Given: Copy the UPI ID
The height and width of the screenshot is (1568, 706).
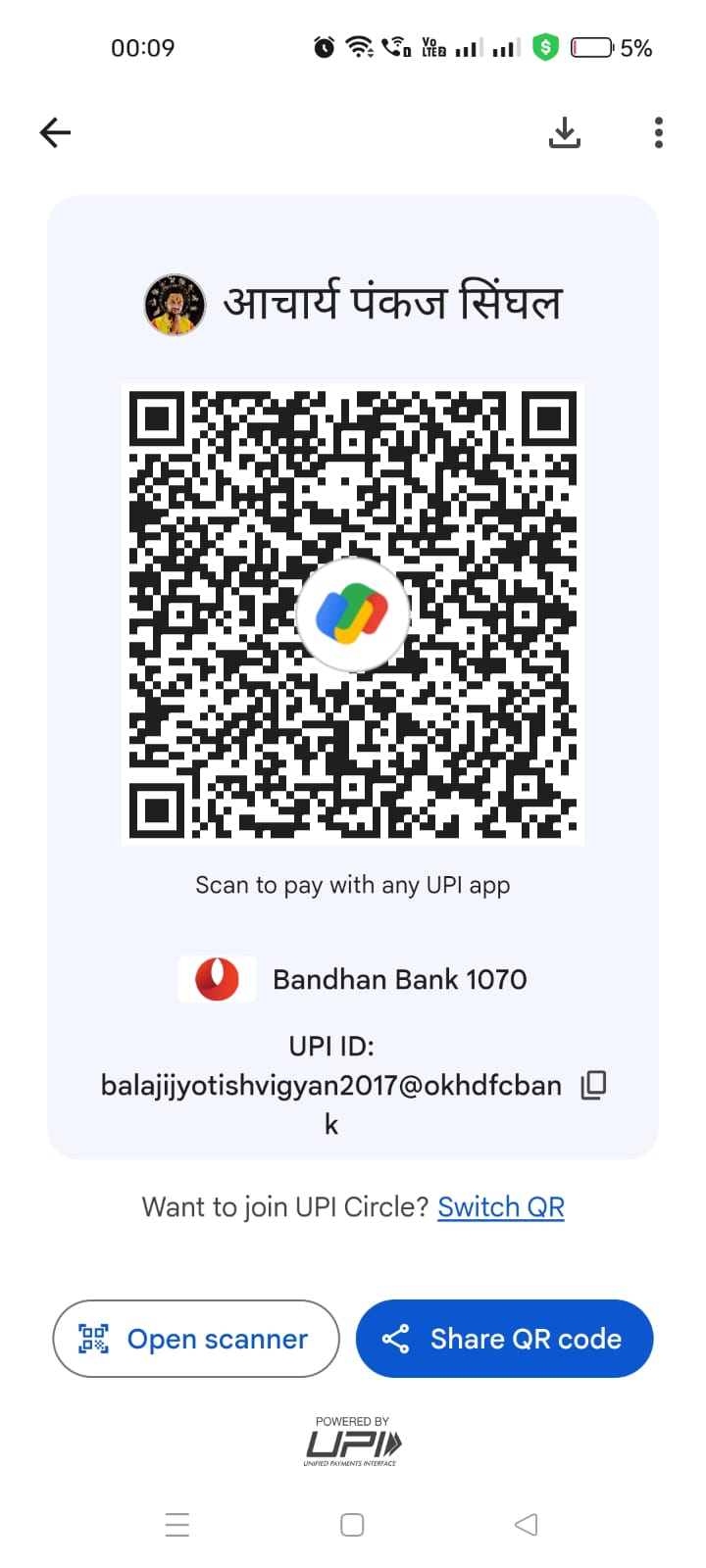Looking at the screenshot, I should tap(593, 1085).
